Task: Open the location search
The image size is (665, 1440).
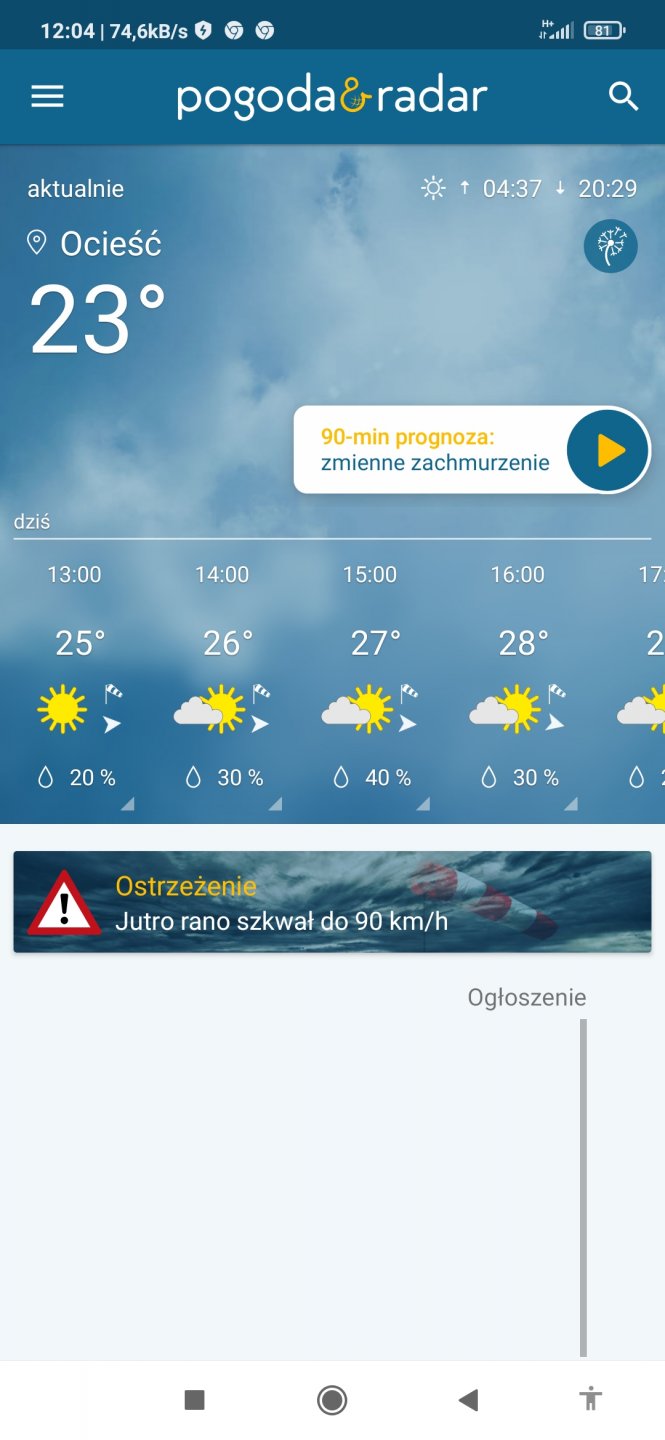Action: click(623, 97)
